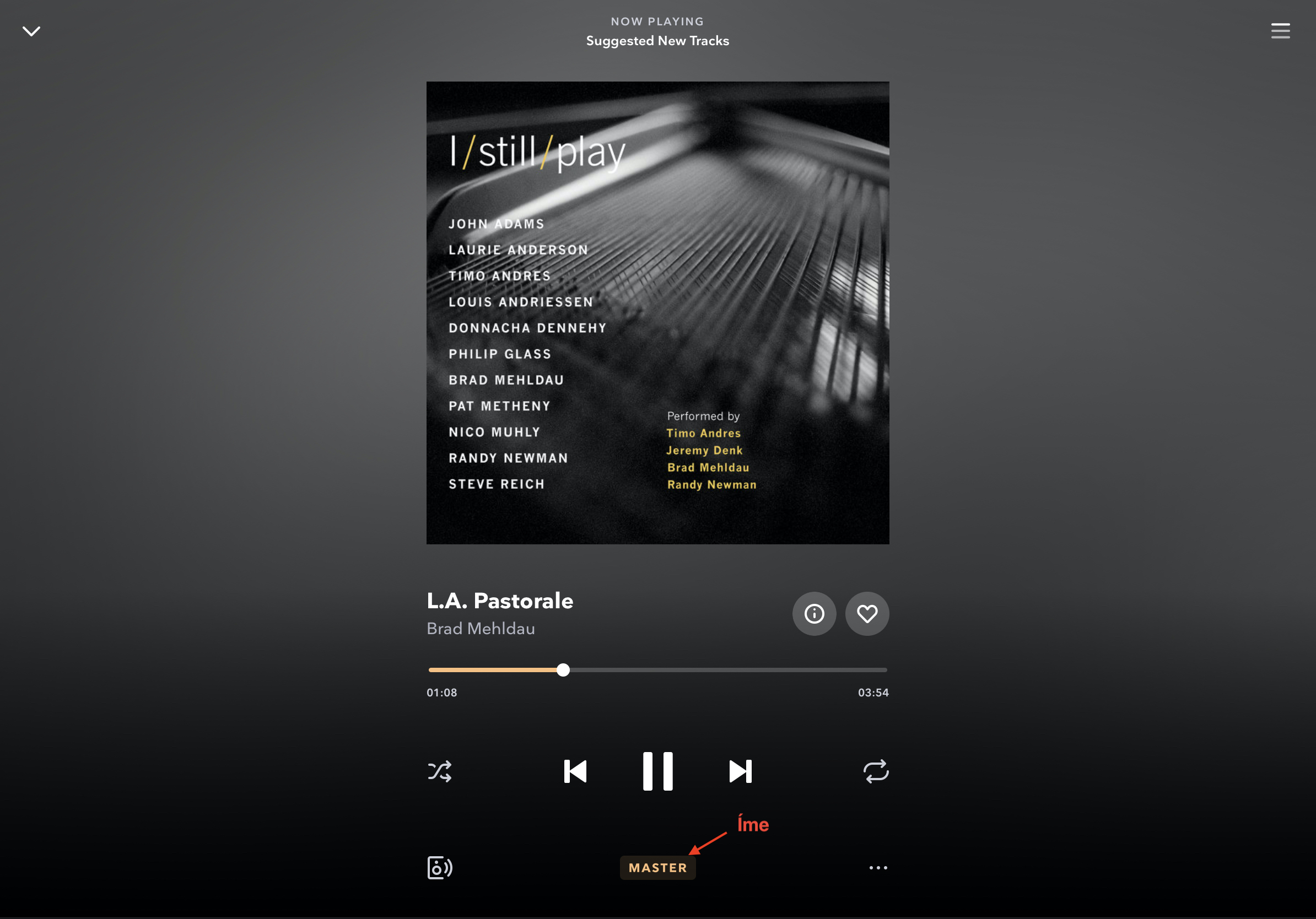Screen dimensions: 1316x919
Task: Toggle shuffle mode
Action: (x=440, y=771)
